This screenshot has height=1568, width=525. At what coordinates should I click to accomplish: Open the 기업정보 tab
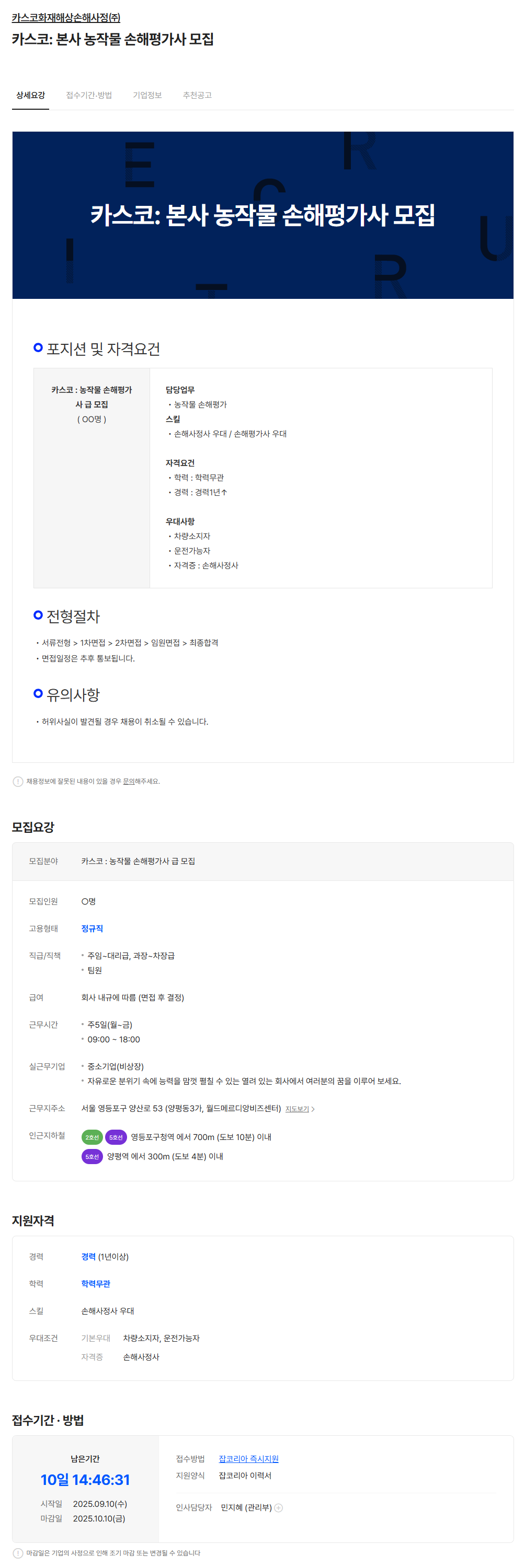click(147, 95)
